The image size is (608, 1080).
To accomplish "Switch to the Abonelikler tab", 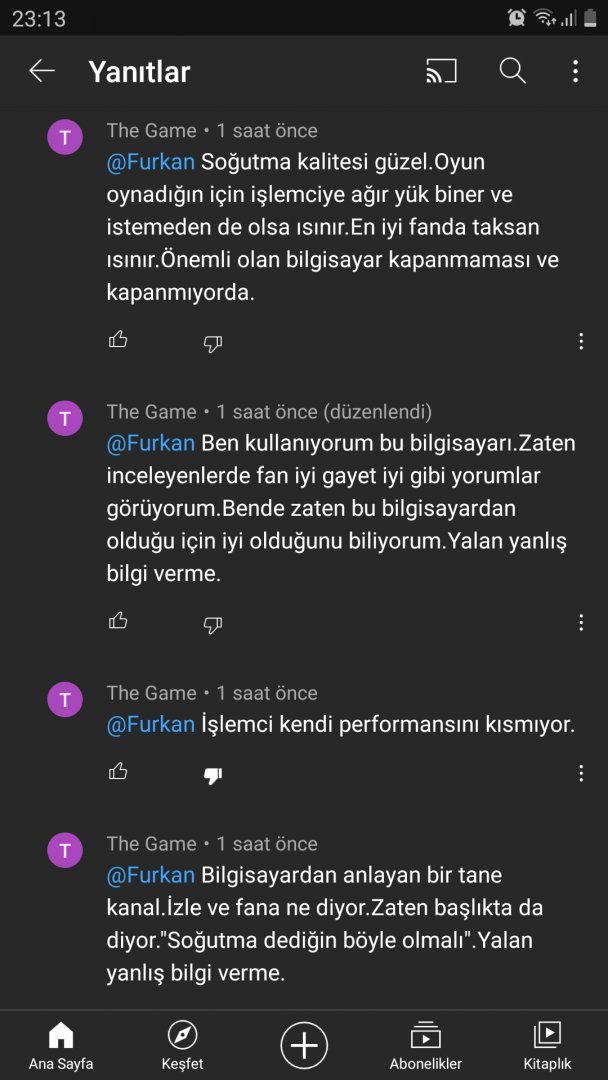I will tap(426, 1045).
